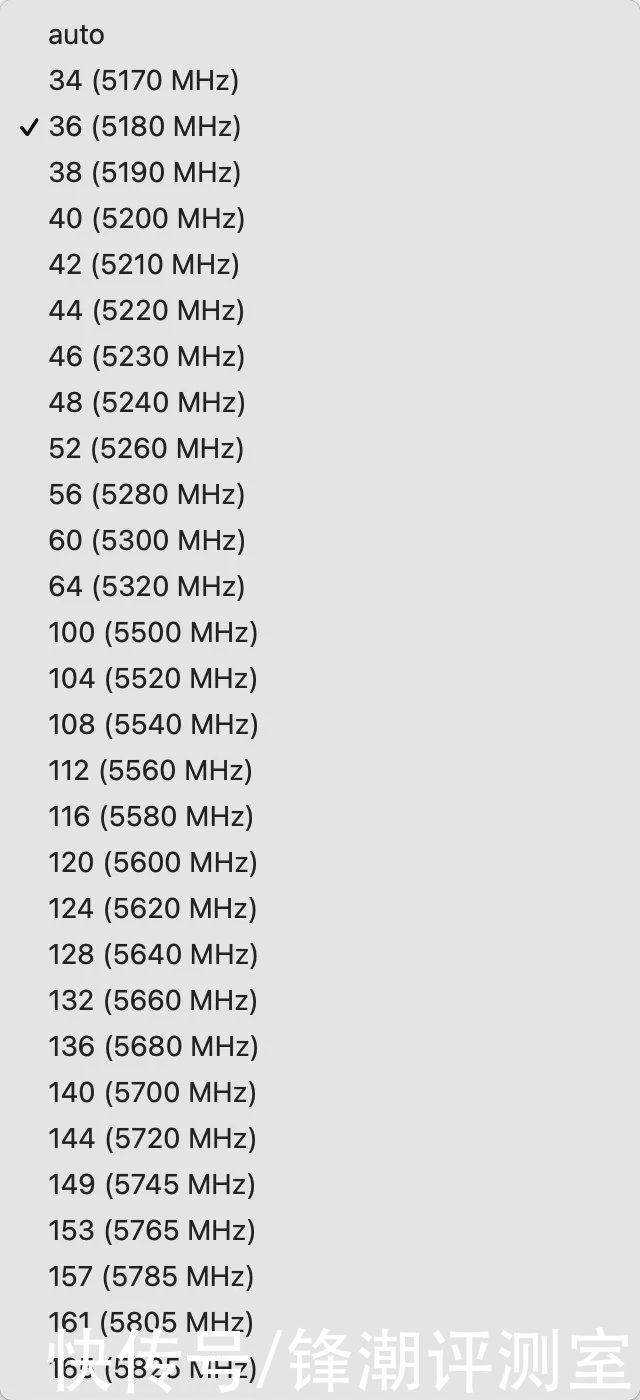Pick channel 100 (5500 MHz)

tap(320, 633)
